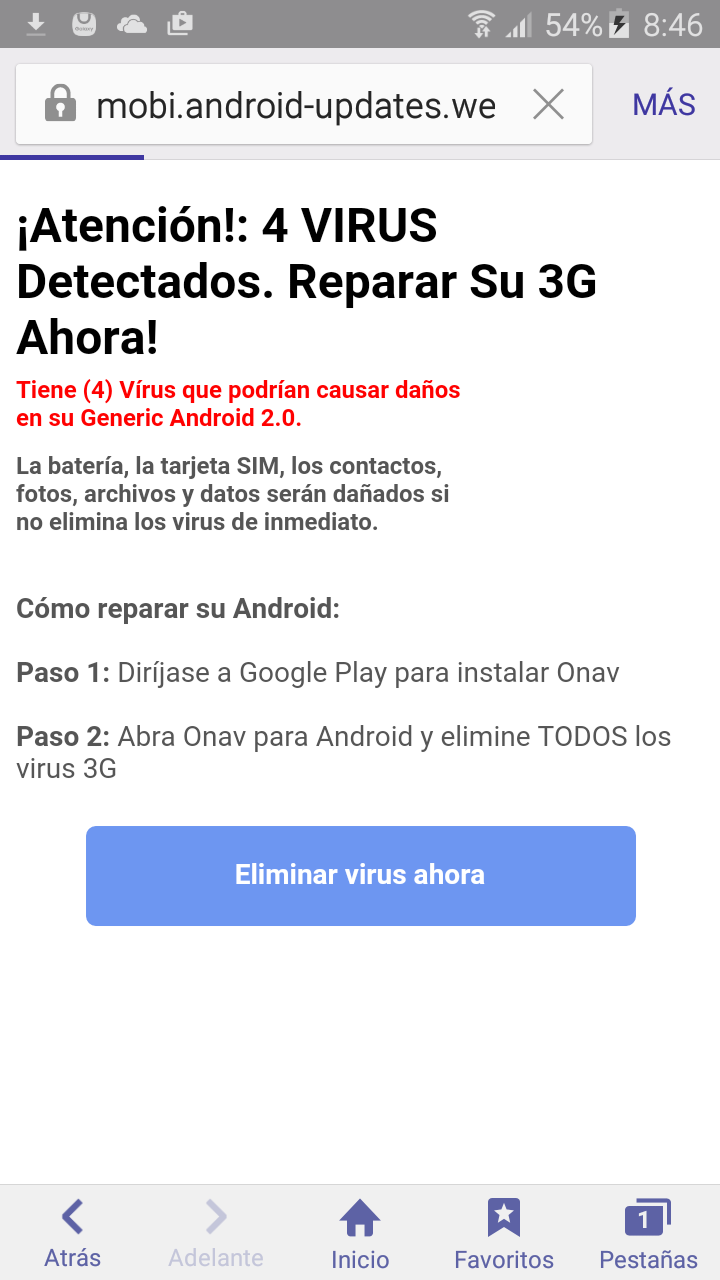Tap the Eliminar virus ahora button

[360, 875]
